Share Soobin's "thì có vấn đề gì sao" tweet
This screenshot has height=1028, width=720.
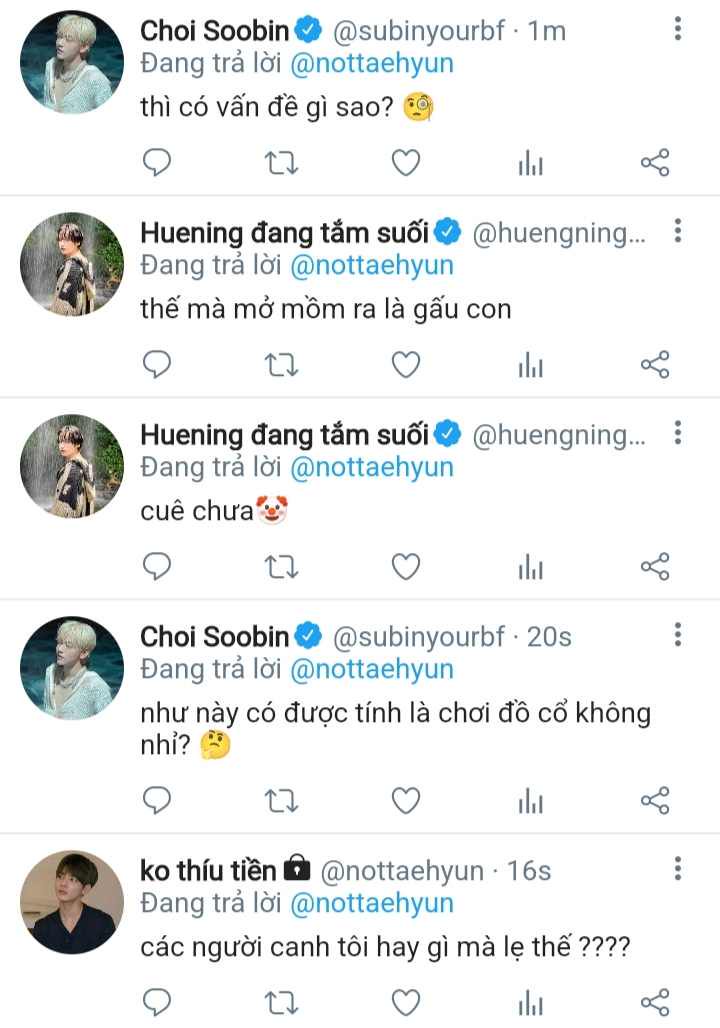[654, 163]
